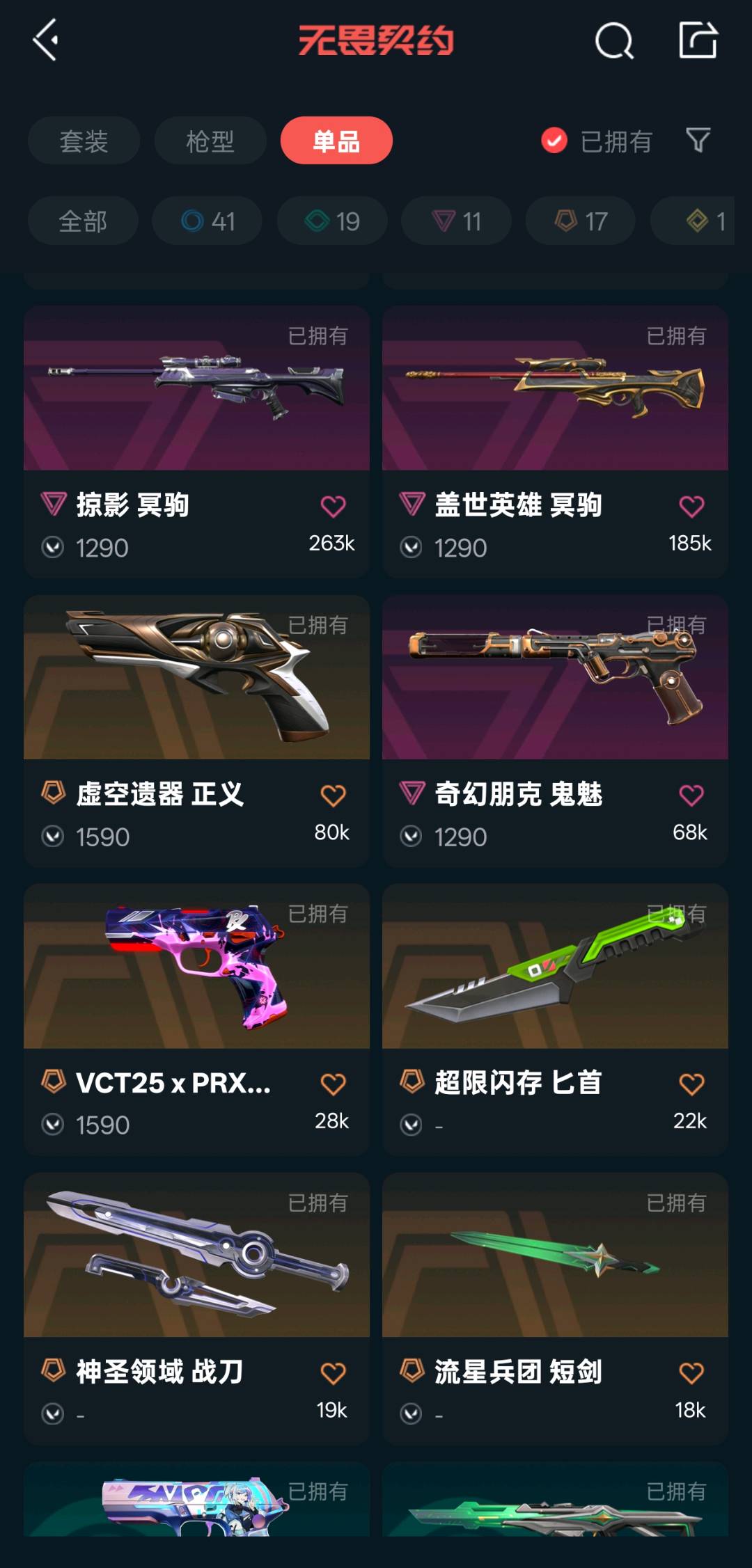This screenshot has width=752, height=1568.
Task: Open the search icon
Action: click(x=614, y=40)
